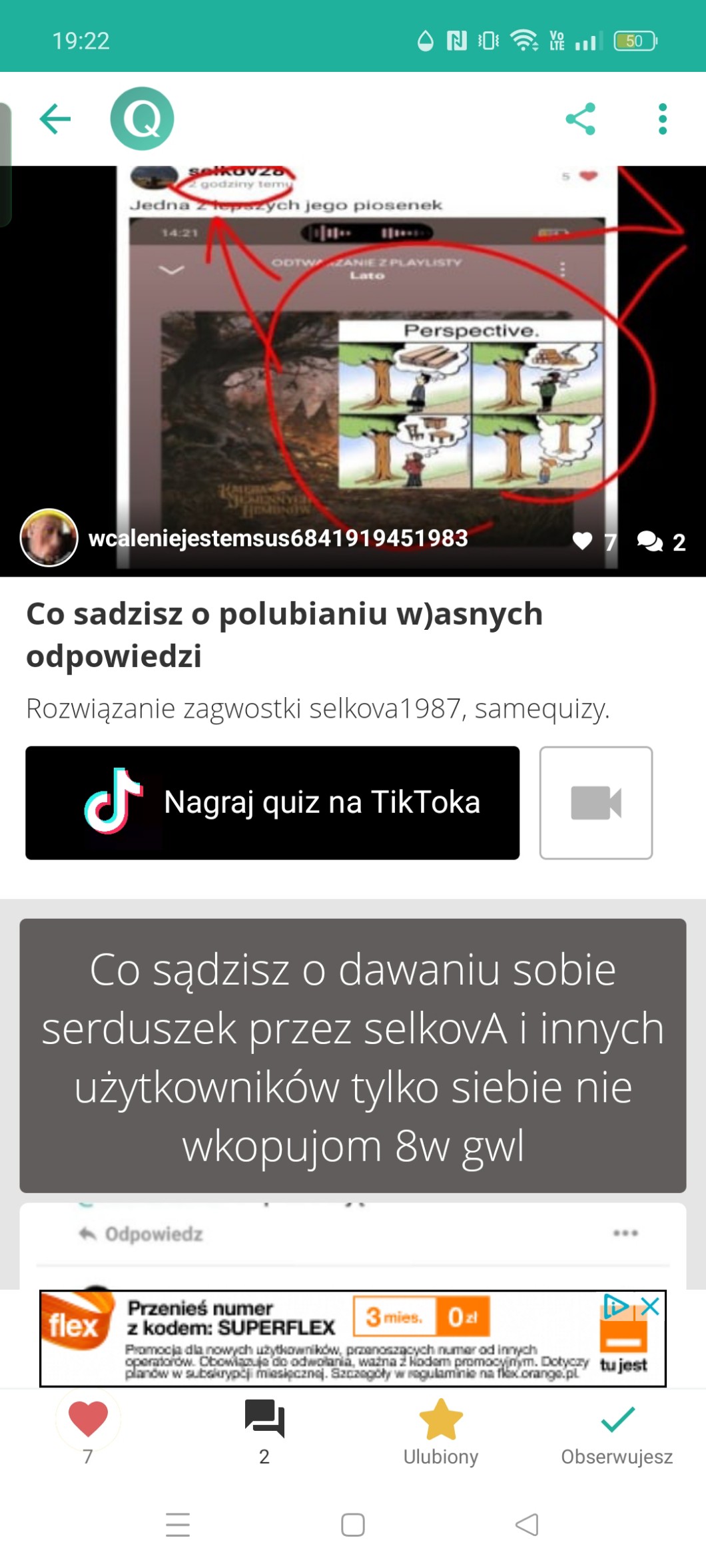The image size is (706, 1568).
Task: Open the Q home logo
Action: 142,119
